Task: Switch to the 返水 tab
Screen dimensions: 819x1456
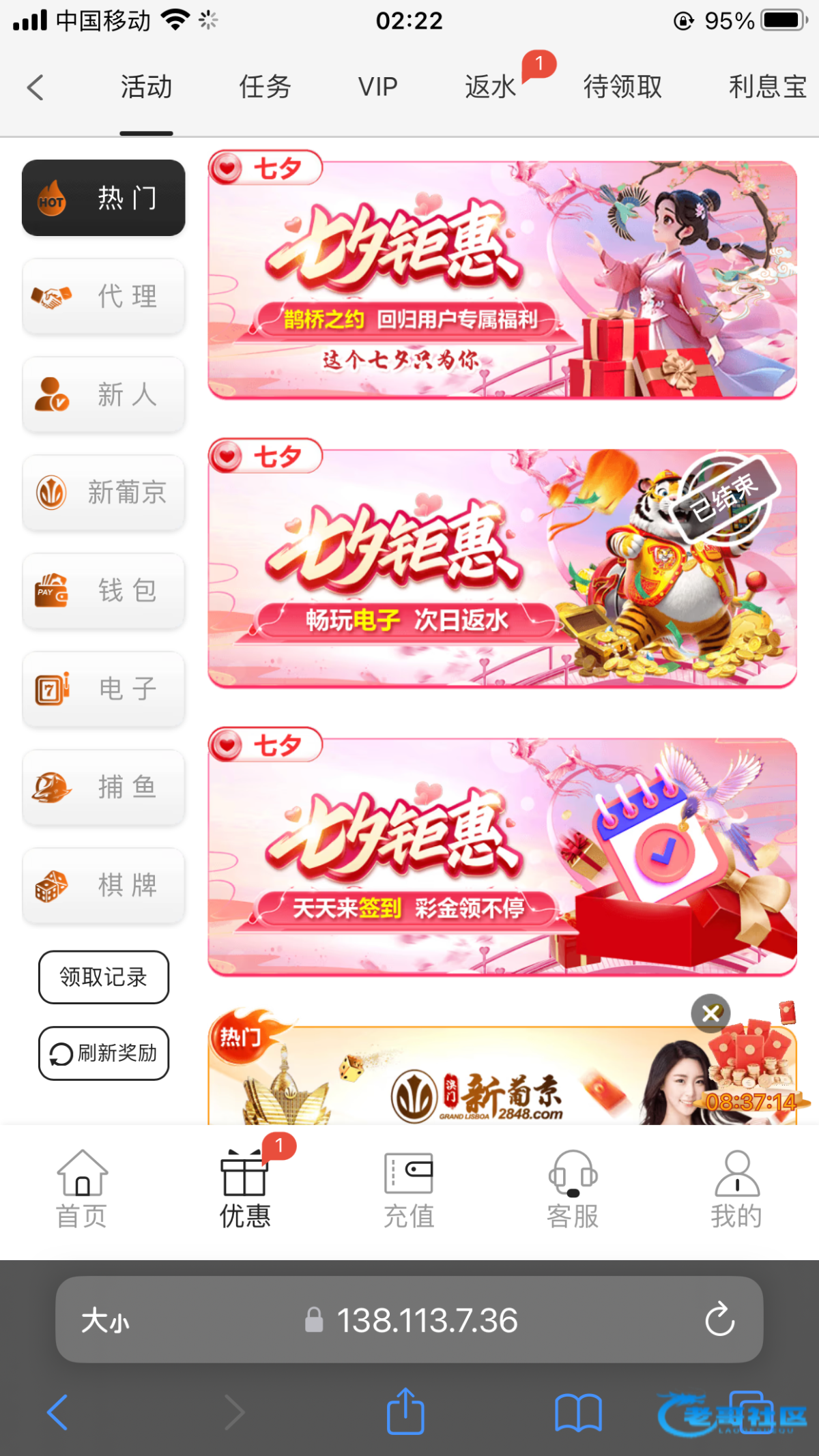Action: [491, 87]
